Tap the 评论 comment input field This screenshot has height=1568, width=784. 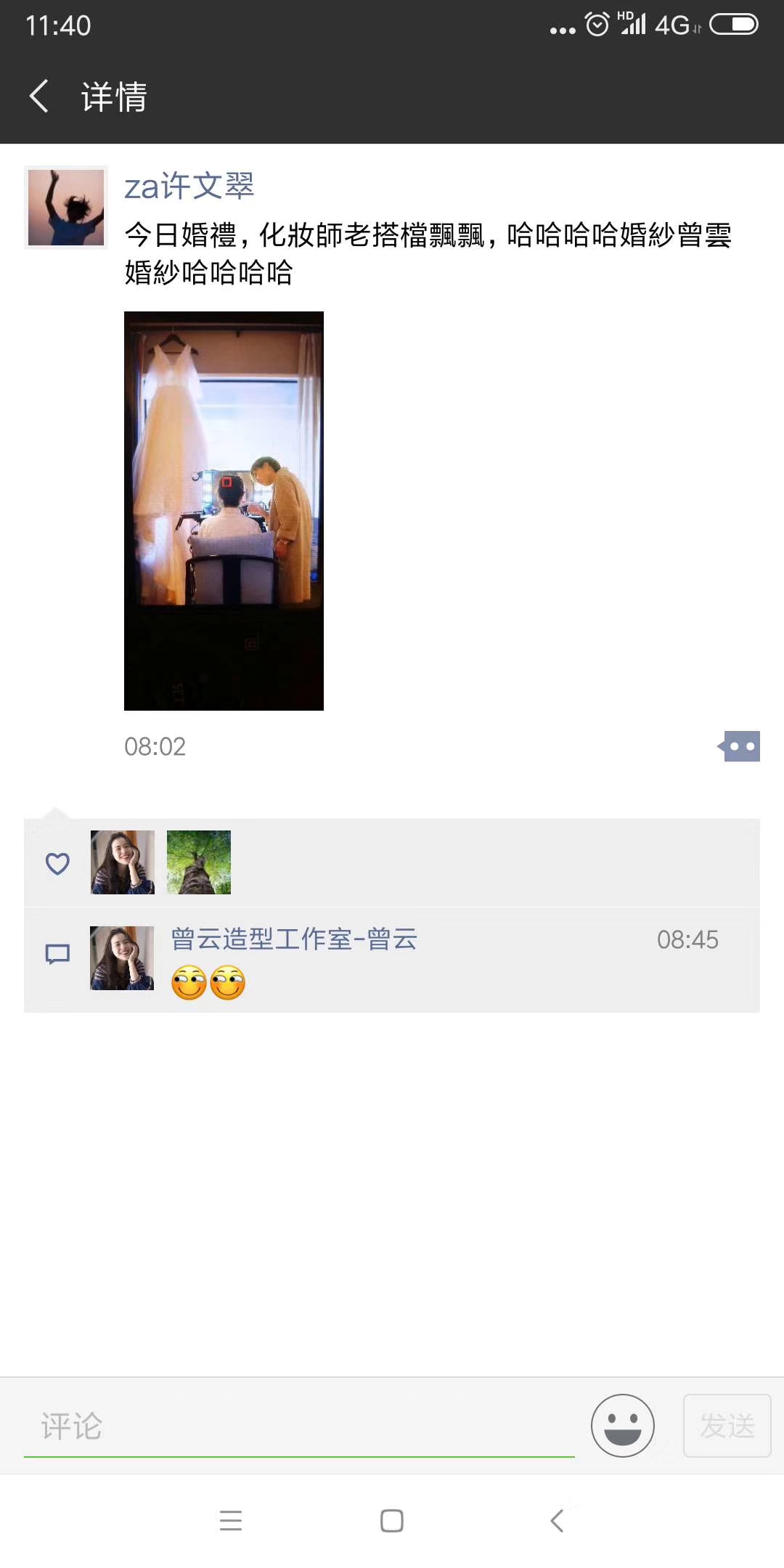(x=299, y=1426)
